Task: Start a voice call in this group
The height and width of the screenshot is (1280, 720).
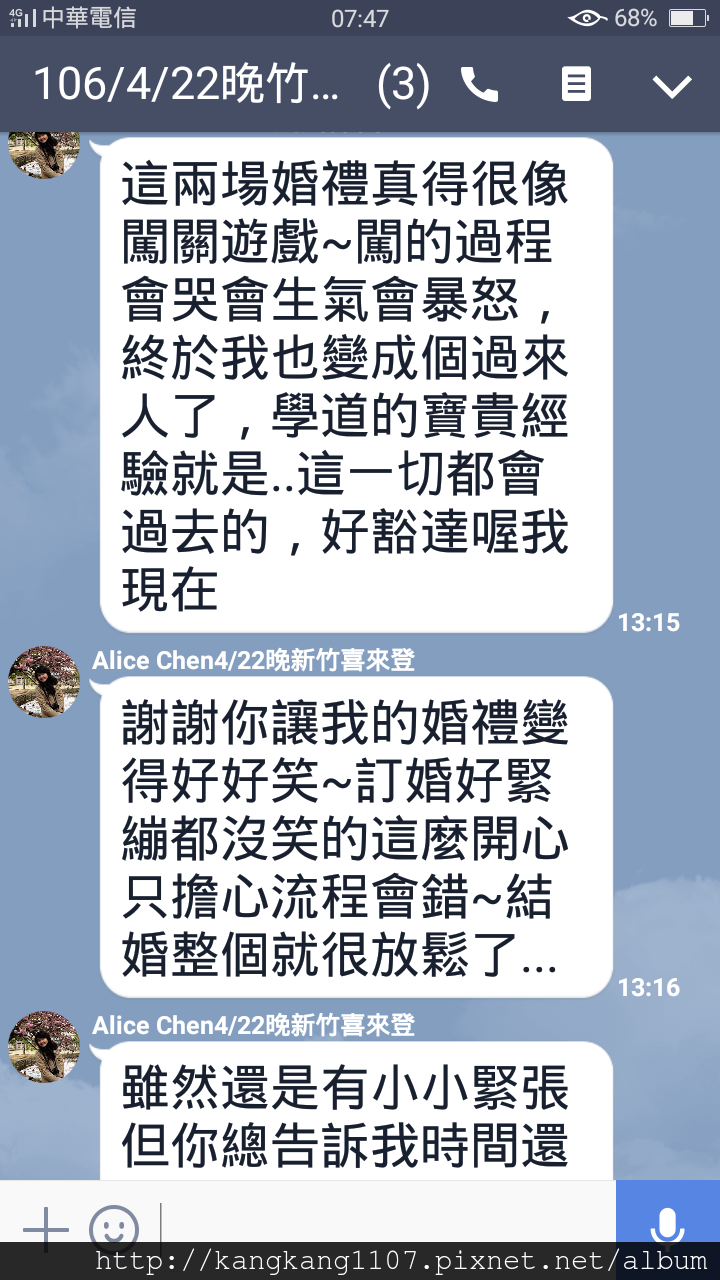Action: pyautogui.click(x=480, y=85)
